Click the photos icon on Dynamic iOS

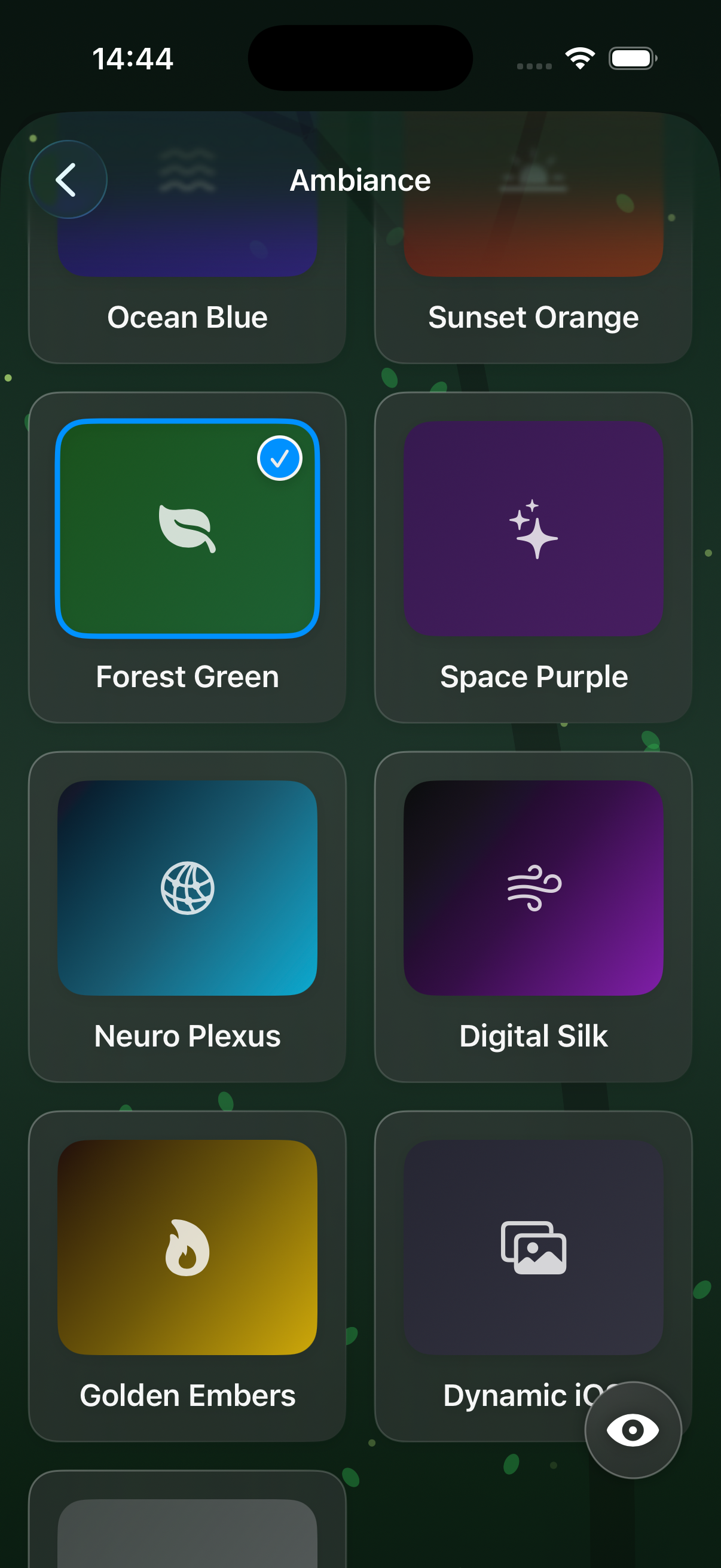tap(533, 1249)
